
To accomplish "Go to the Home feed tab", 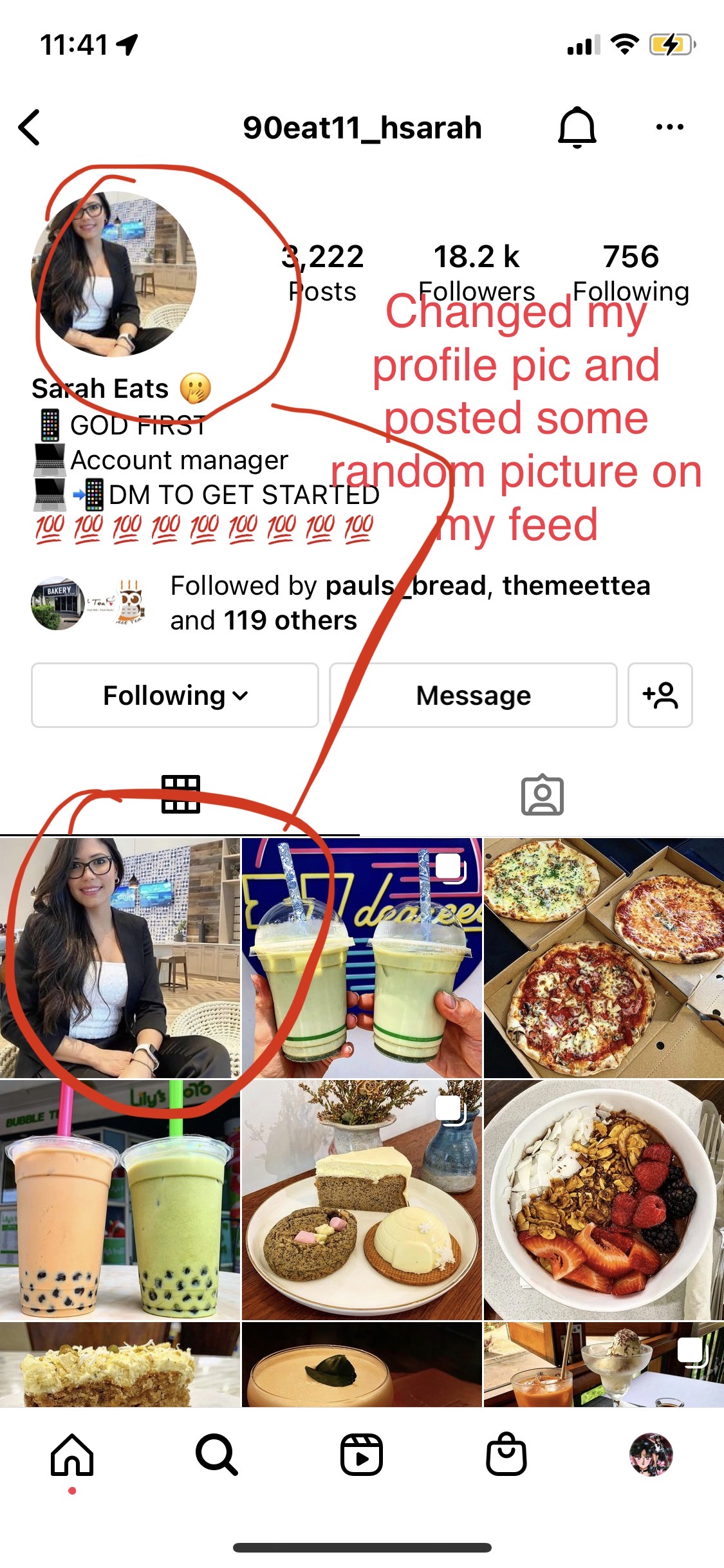I will pyautogui.click(x=72, y=1455).
